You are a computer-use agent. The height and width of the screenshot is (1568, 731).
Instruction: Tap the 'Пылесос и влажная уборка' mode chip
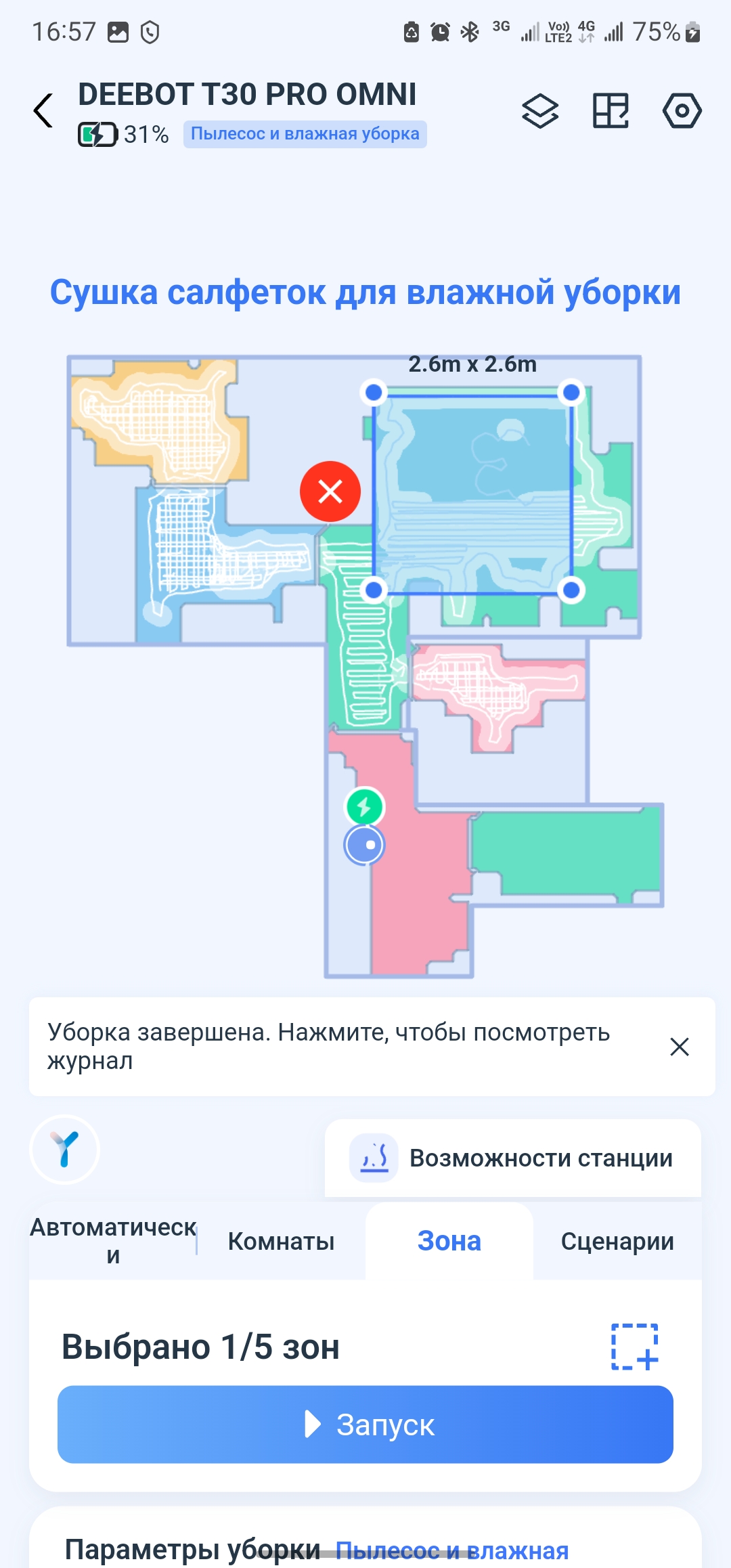pyautogui.click(x=305, y=134)
